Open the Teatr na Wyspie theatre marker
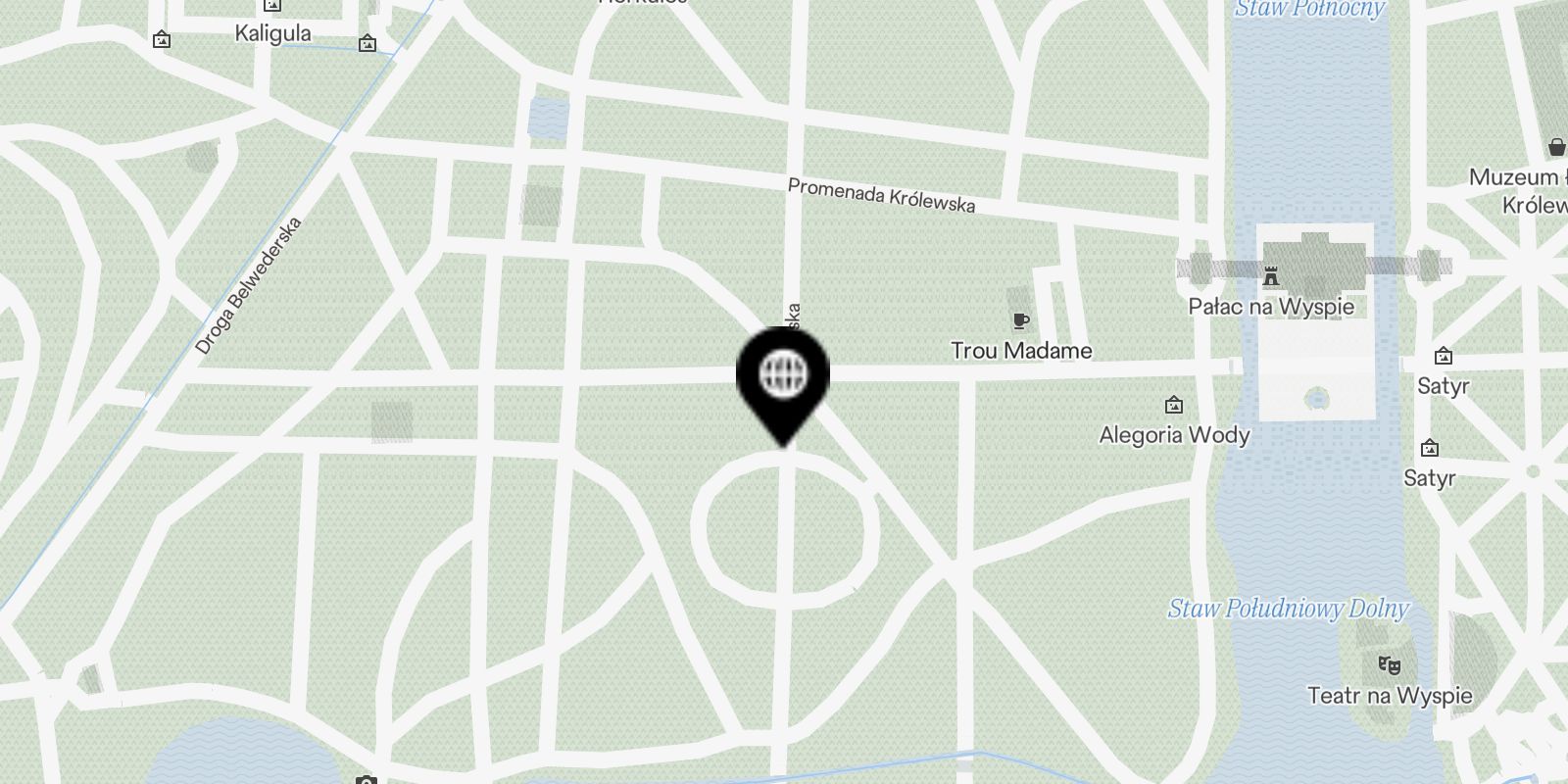 [x=1388, y=665]
